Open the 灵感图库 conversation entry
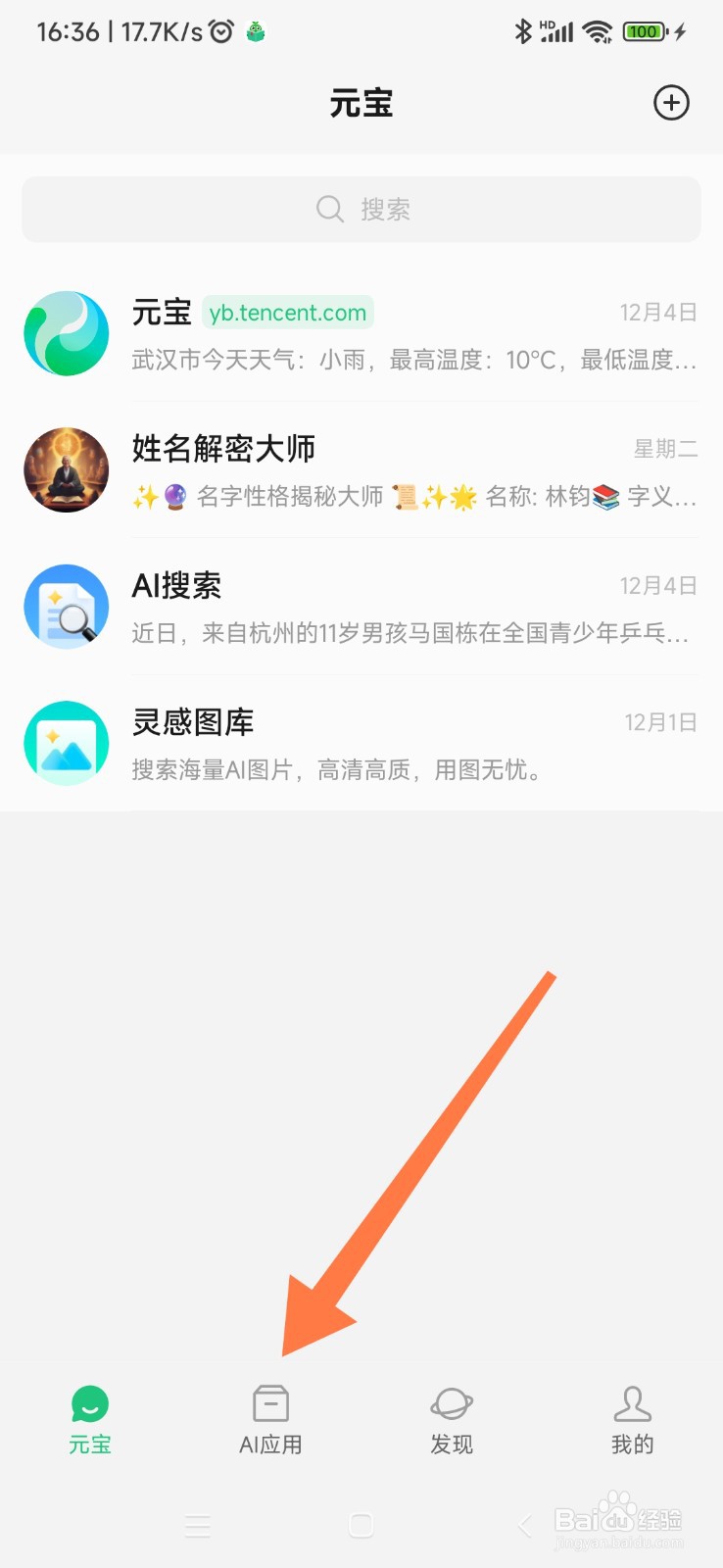Screen dimensions: 723x1568 point(392,743)
